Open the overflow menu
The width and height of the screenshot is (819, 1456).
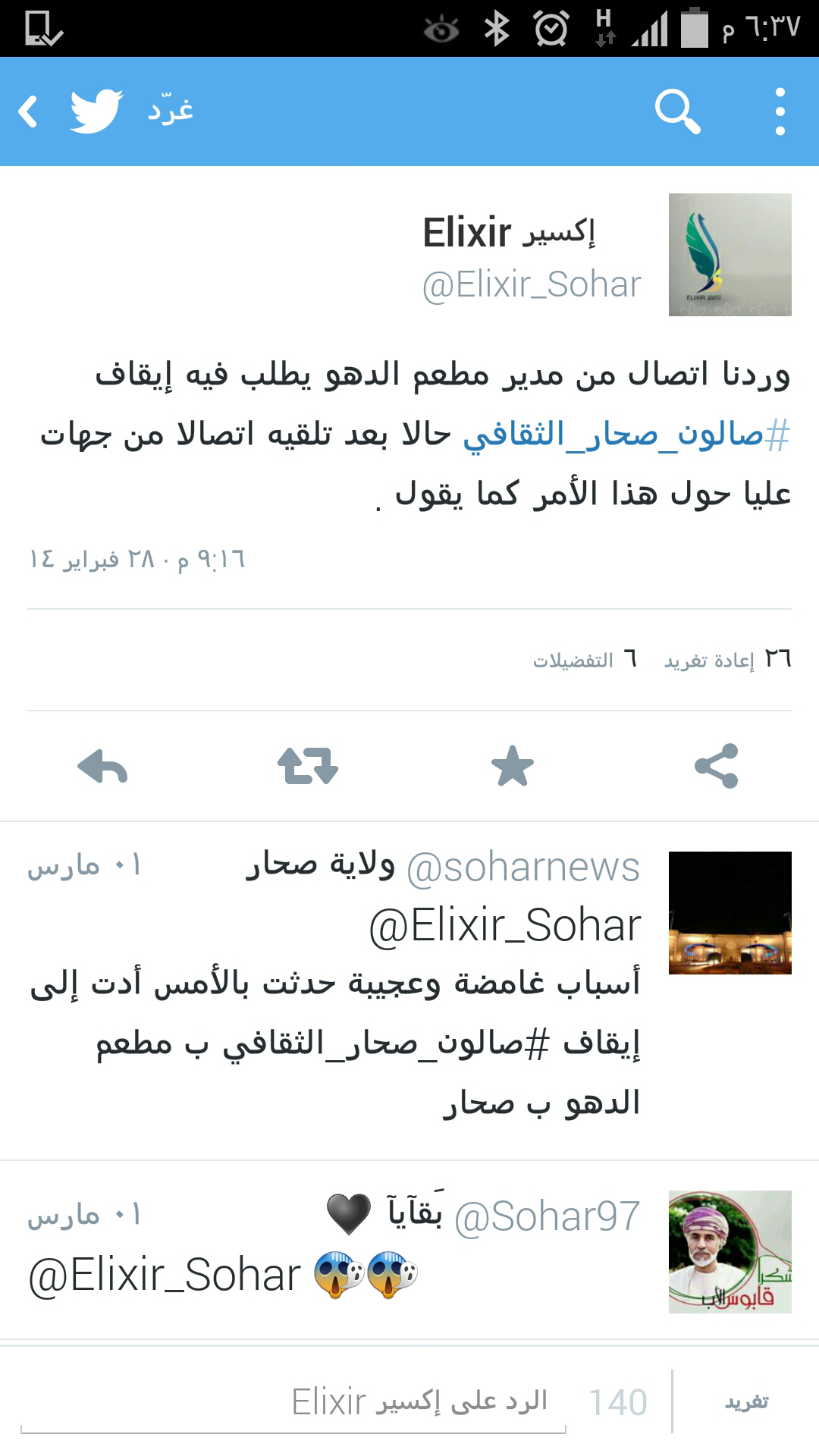[780, 111]
